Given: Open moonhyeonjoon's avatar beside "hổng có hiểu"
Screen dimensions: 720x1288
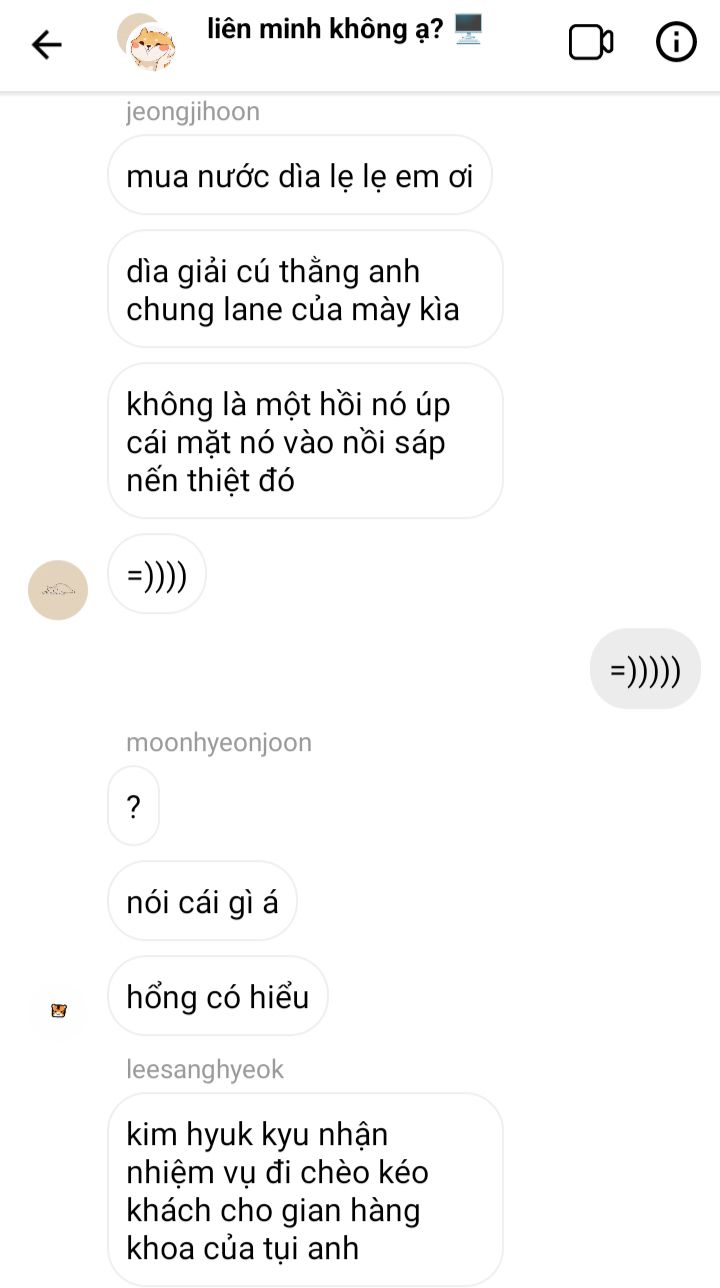Looking at the screenshot, I should pos(58,1010).
